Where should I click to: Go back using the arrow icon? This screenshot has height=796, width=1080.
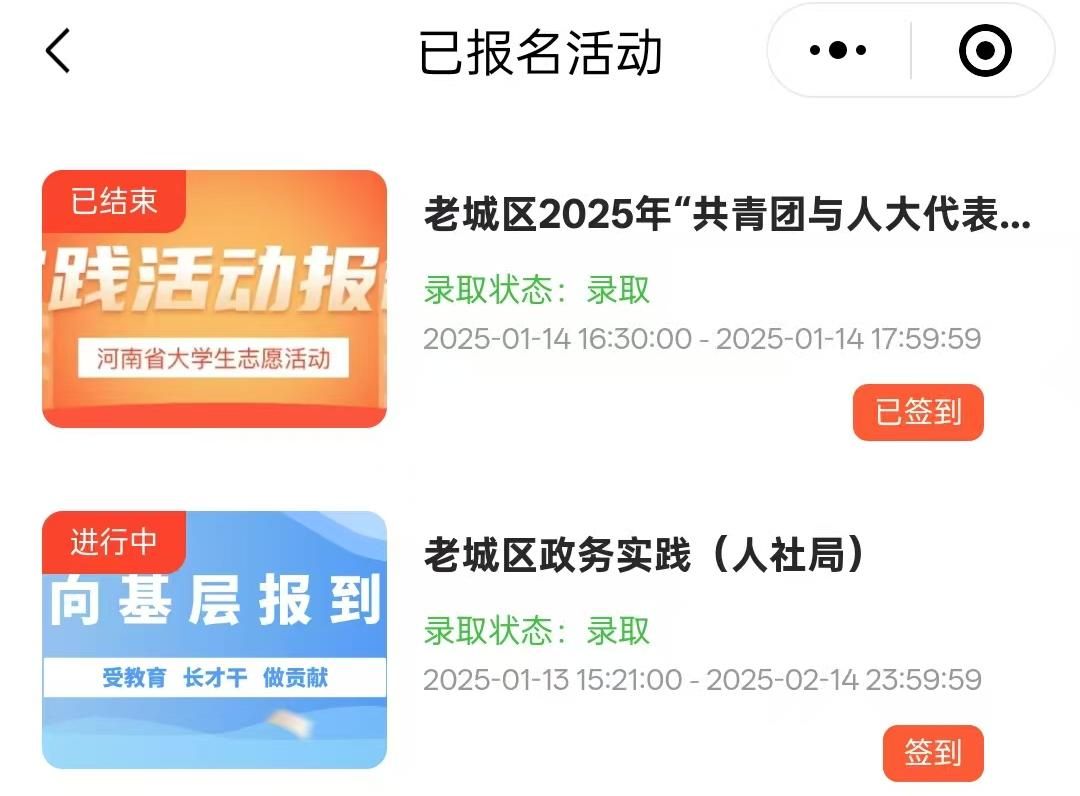click(58, 51)
